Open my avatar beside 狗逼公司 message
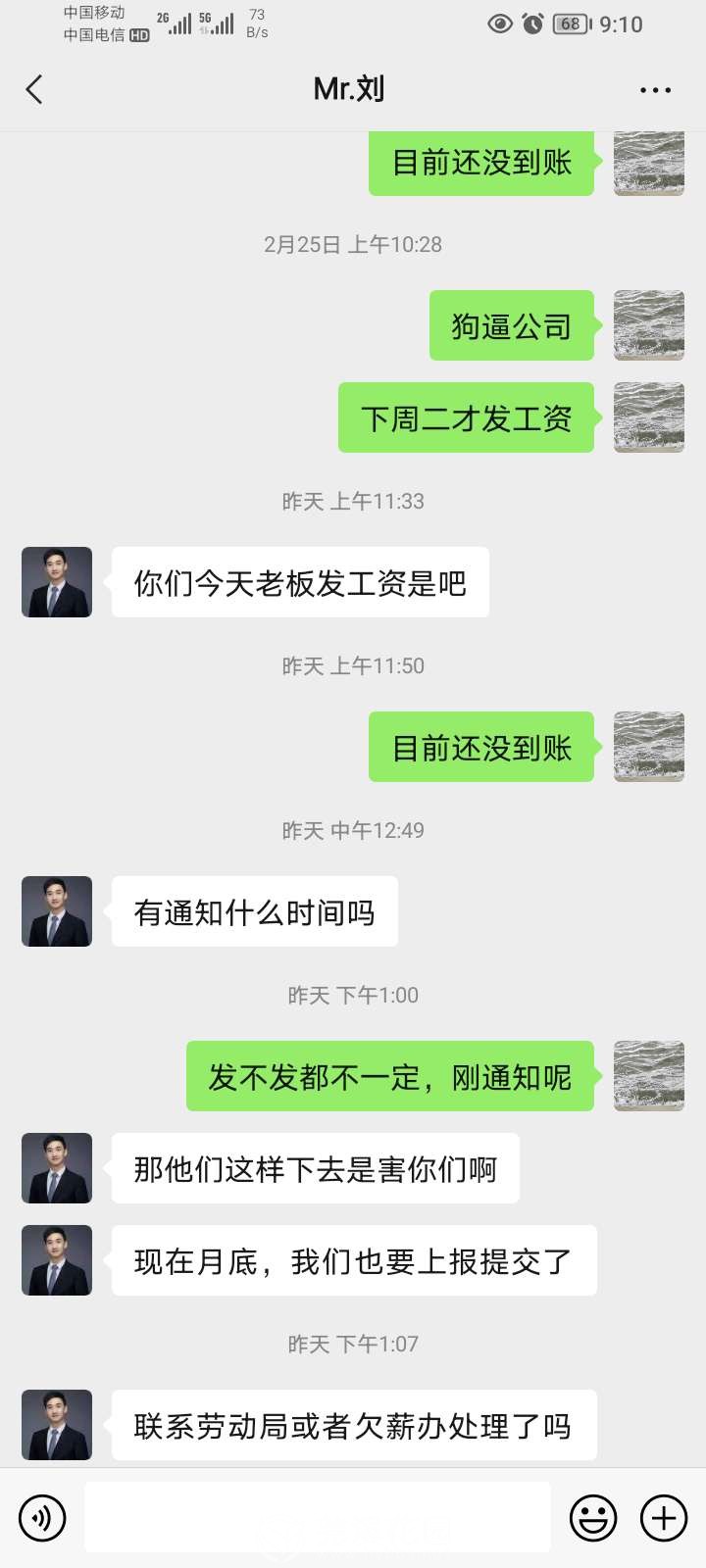 pyautogui.click(x=648, y=325)
